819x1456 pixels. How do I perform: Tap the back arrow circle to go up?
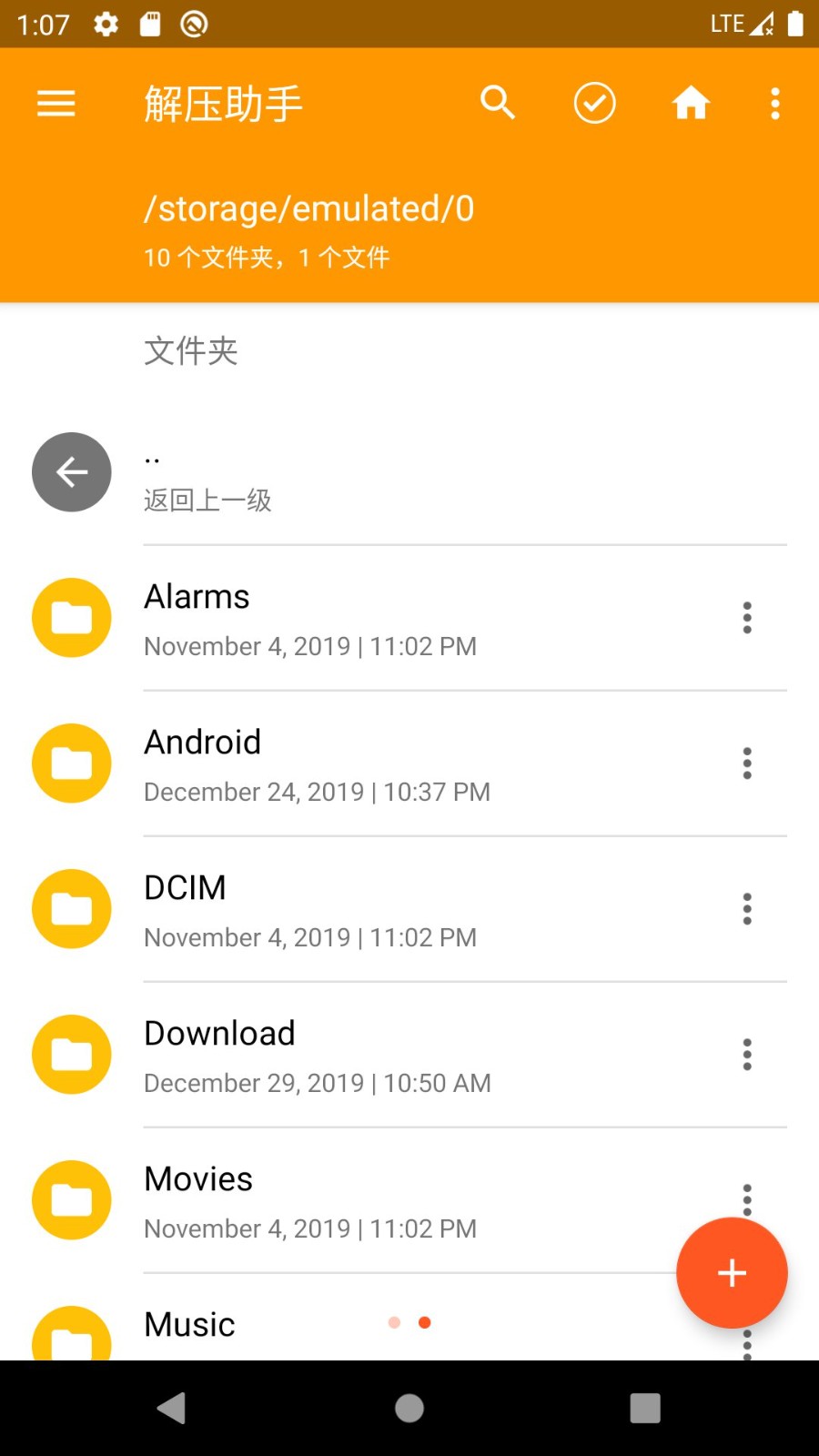[71, 472]
